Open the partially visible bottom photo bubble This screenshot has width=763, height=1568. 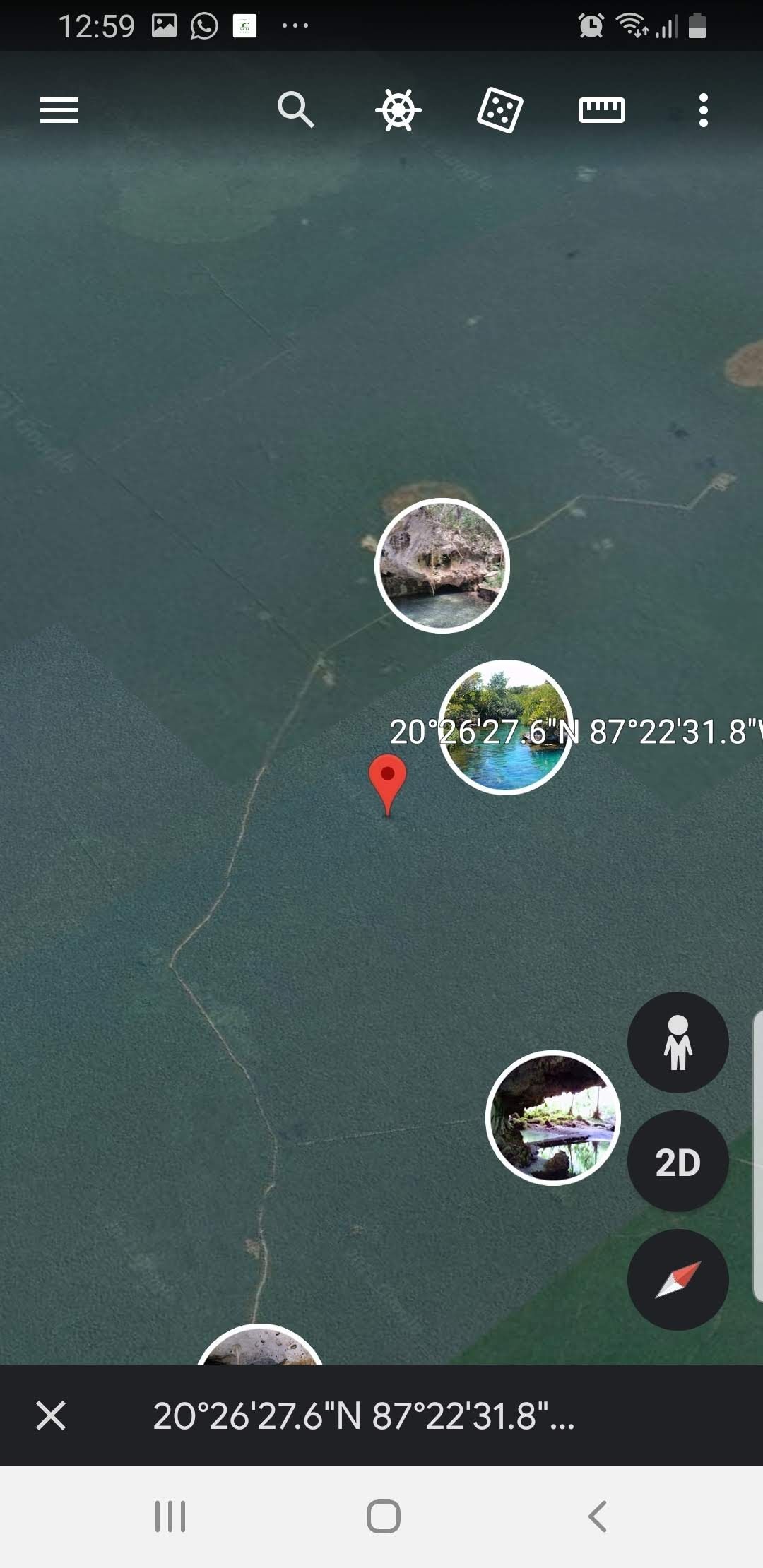coord(259,1345)
